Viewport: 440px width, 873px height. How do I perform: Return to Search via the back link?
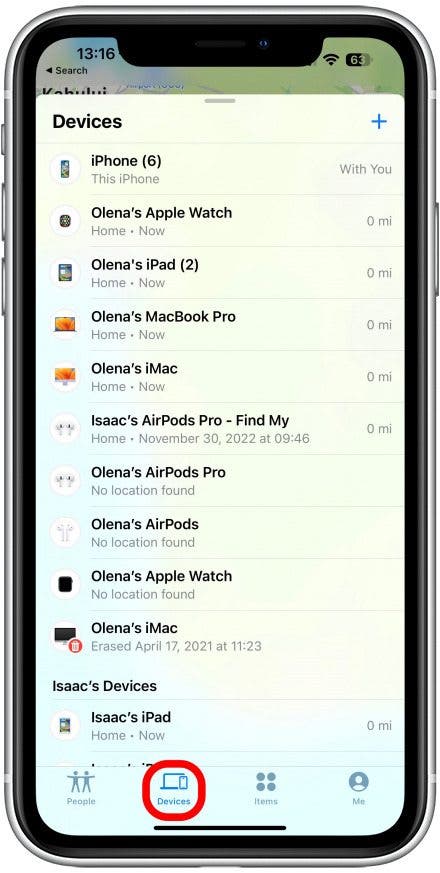(x=66, y=71)
